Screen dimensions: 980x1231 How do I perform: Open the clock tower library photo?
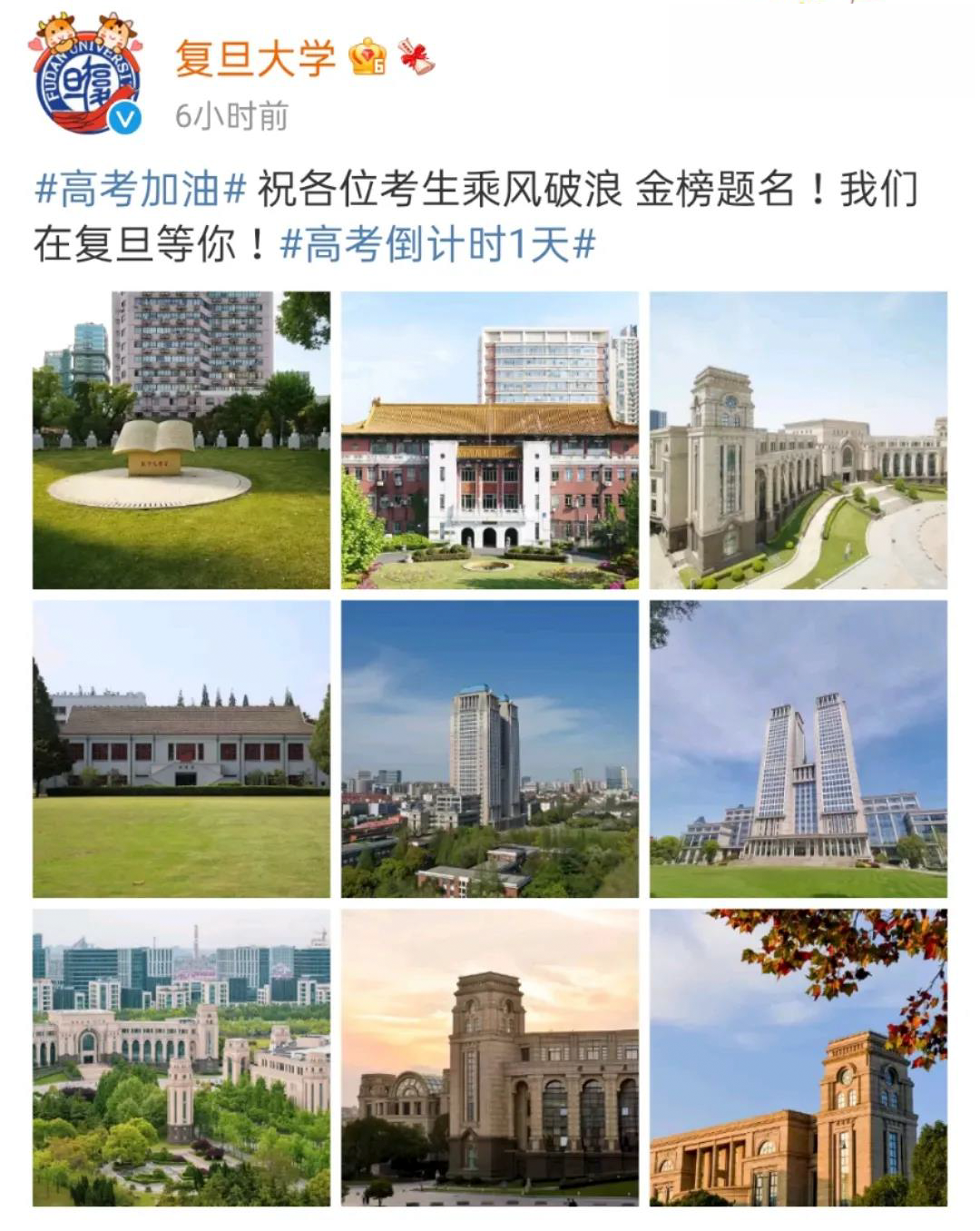click(800, 440)
